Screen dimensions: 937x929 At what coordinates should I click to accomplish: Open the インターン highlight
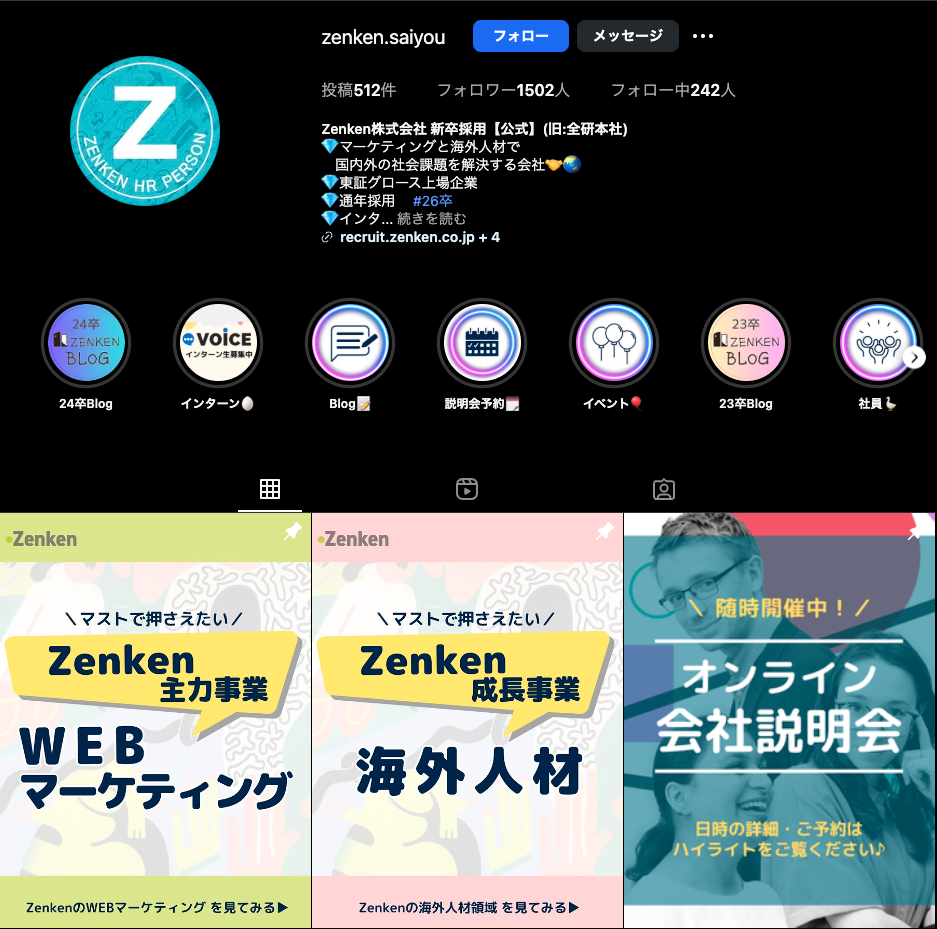tap(217, 343)
